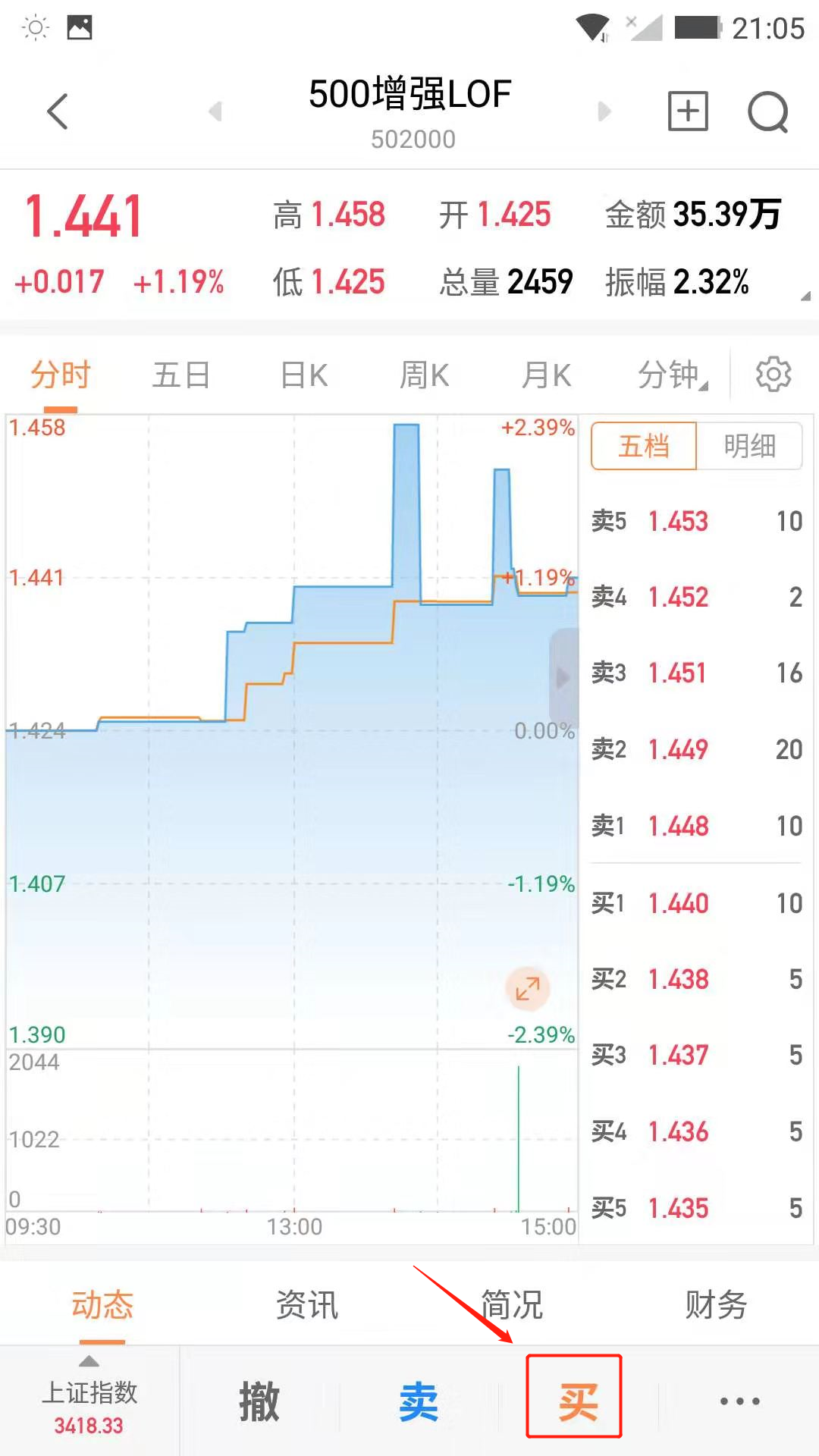
Task: Switch to the previous stock via left triangle
Action: pos(215,111)
